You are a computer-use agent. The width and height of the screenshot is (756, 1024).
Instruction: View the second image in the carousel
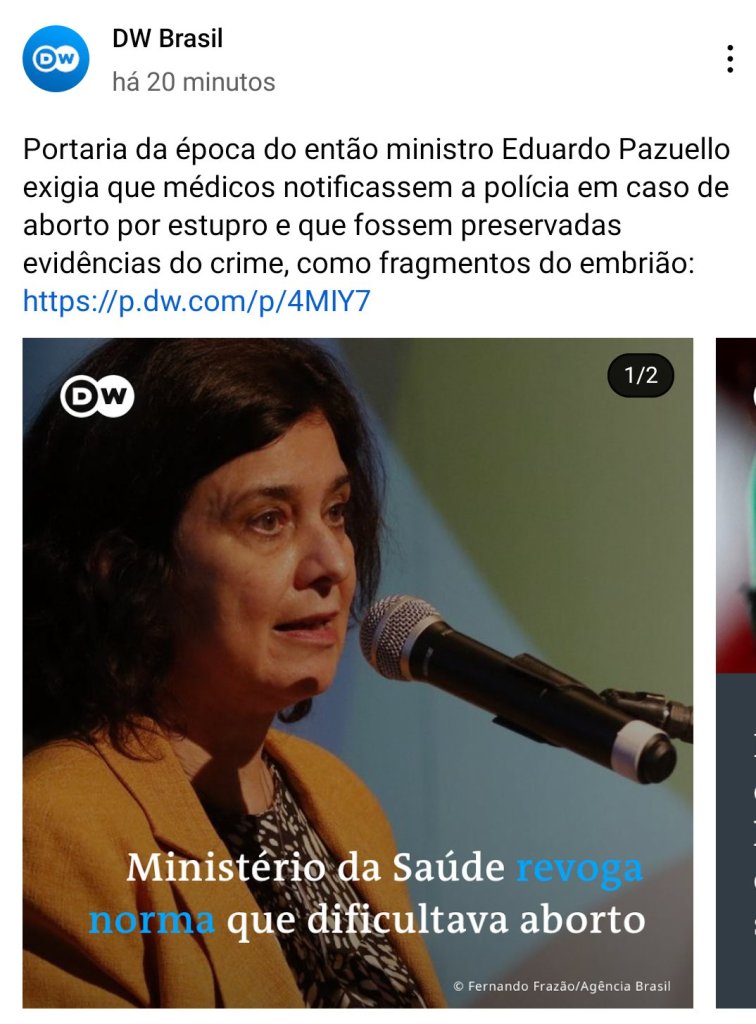[737, 672]
